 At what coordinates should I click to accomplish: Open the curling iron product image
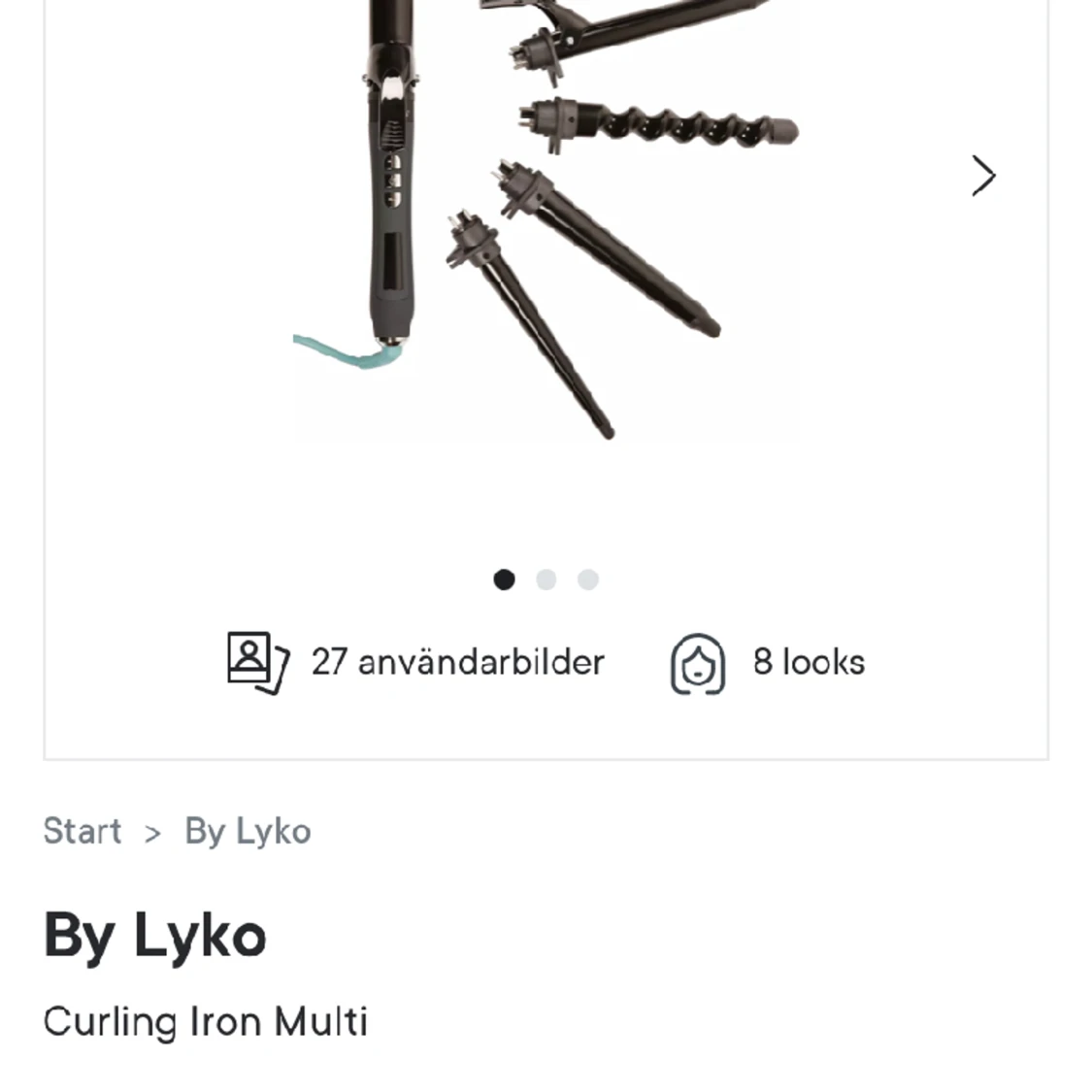click(544, 223)
